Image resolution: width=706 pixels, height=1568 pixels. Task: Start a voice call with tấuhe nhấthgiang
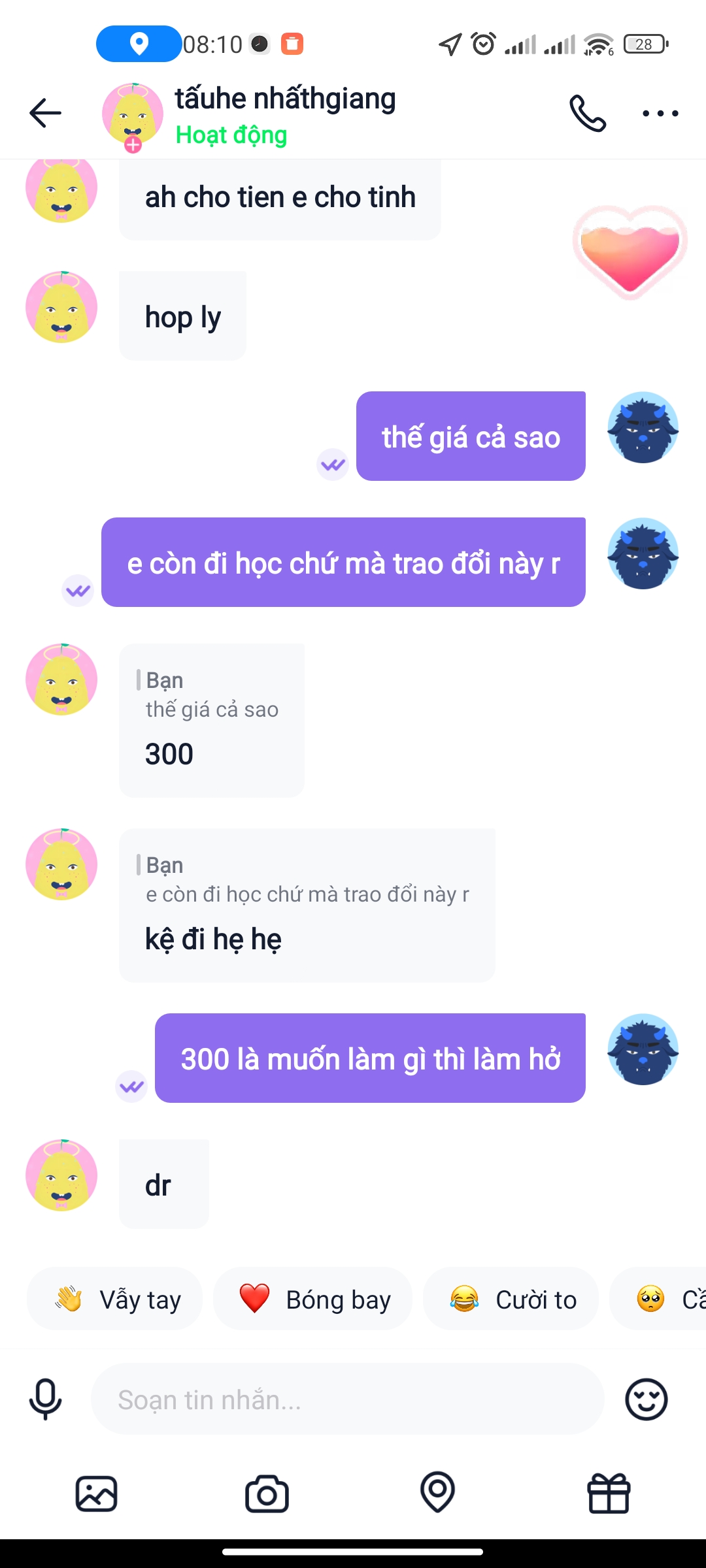587,113
